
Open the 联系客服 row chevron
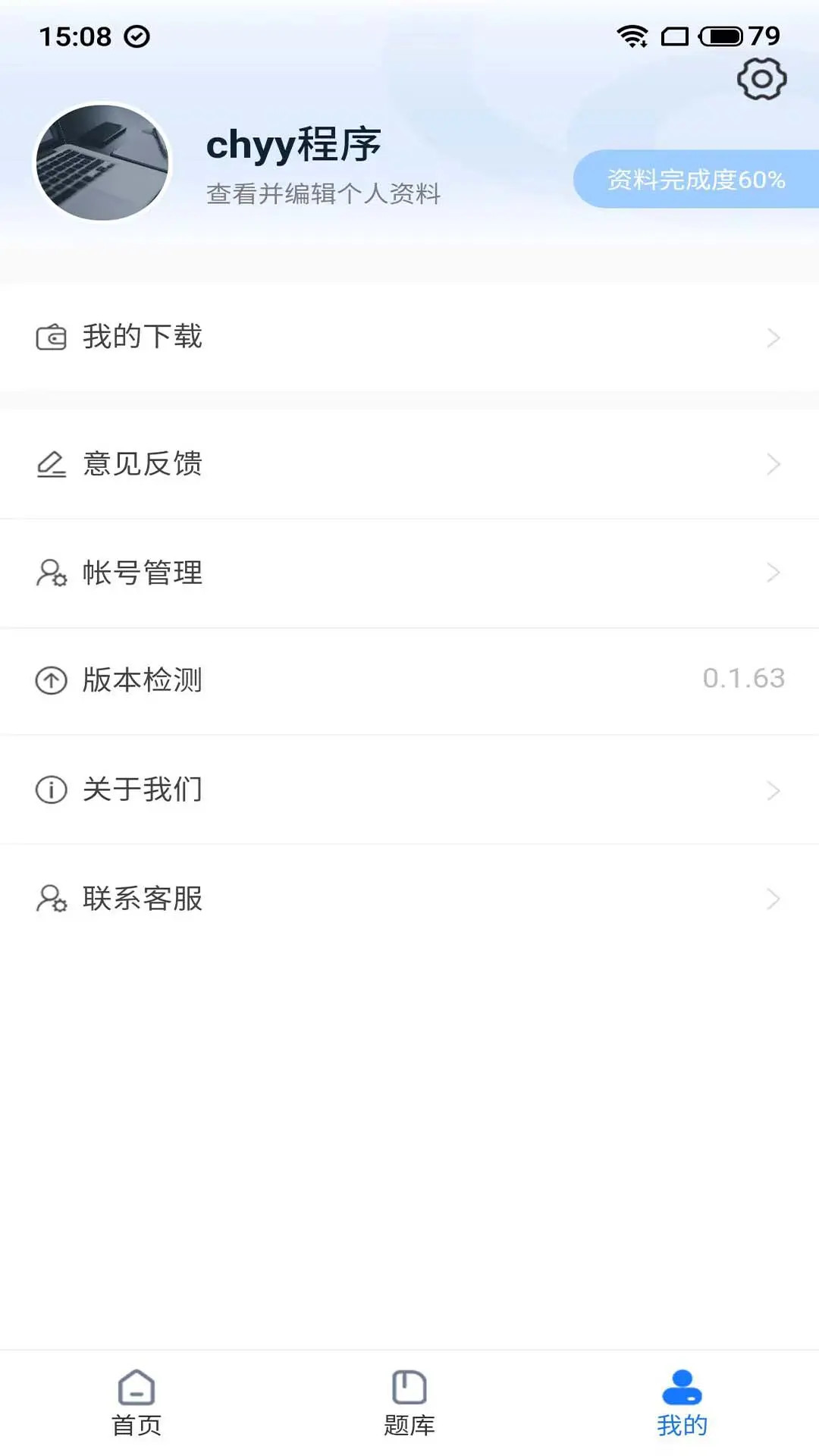click(773, 899)
